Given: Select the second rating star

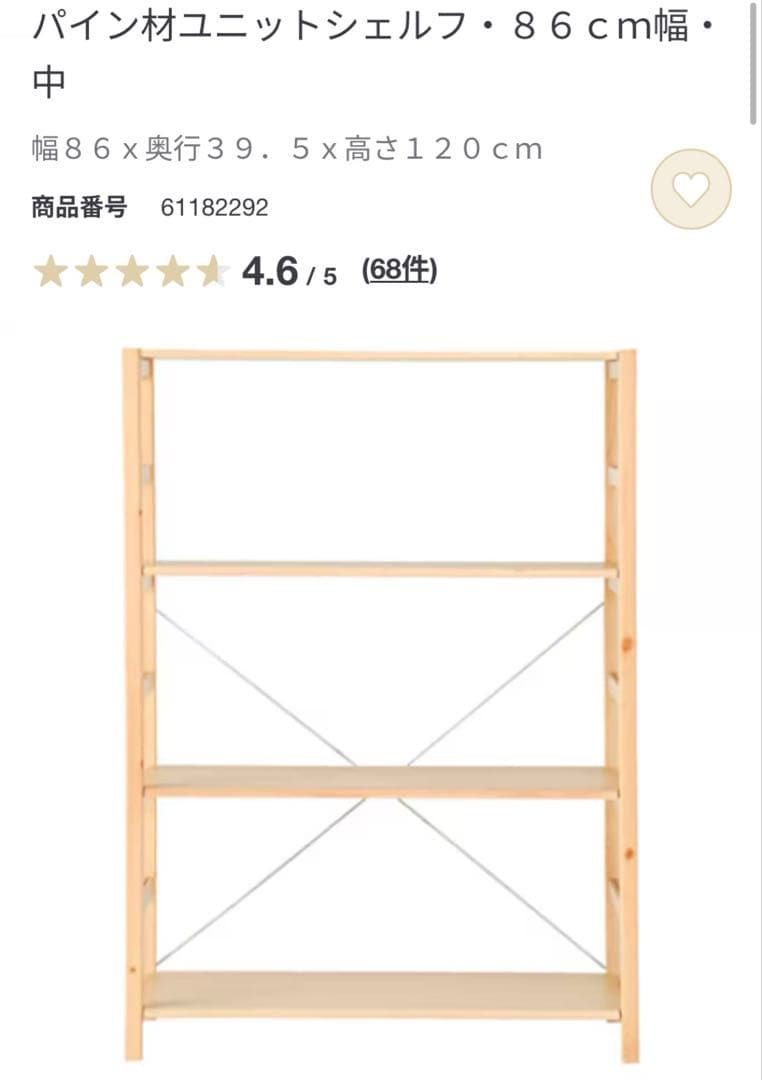Looking at the screenshot, I should 92,268.
